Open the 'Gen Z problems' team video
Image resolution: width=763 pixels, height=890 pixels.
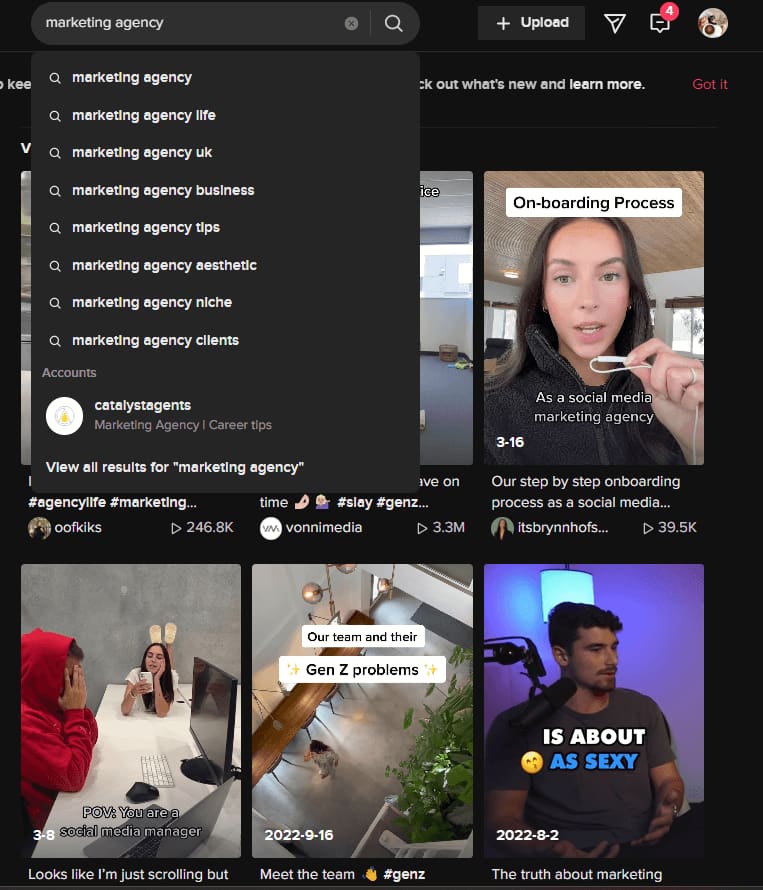click(362, 710)
